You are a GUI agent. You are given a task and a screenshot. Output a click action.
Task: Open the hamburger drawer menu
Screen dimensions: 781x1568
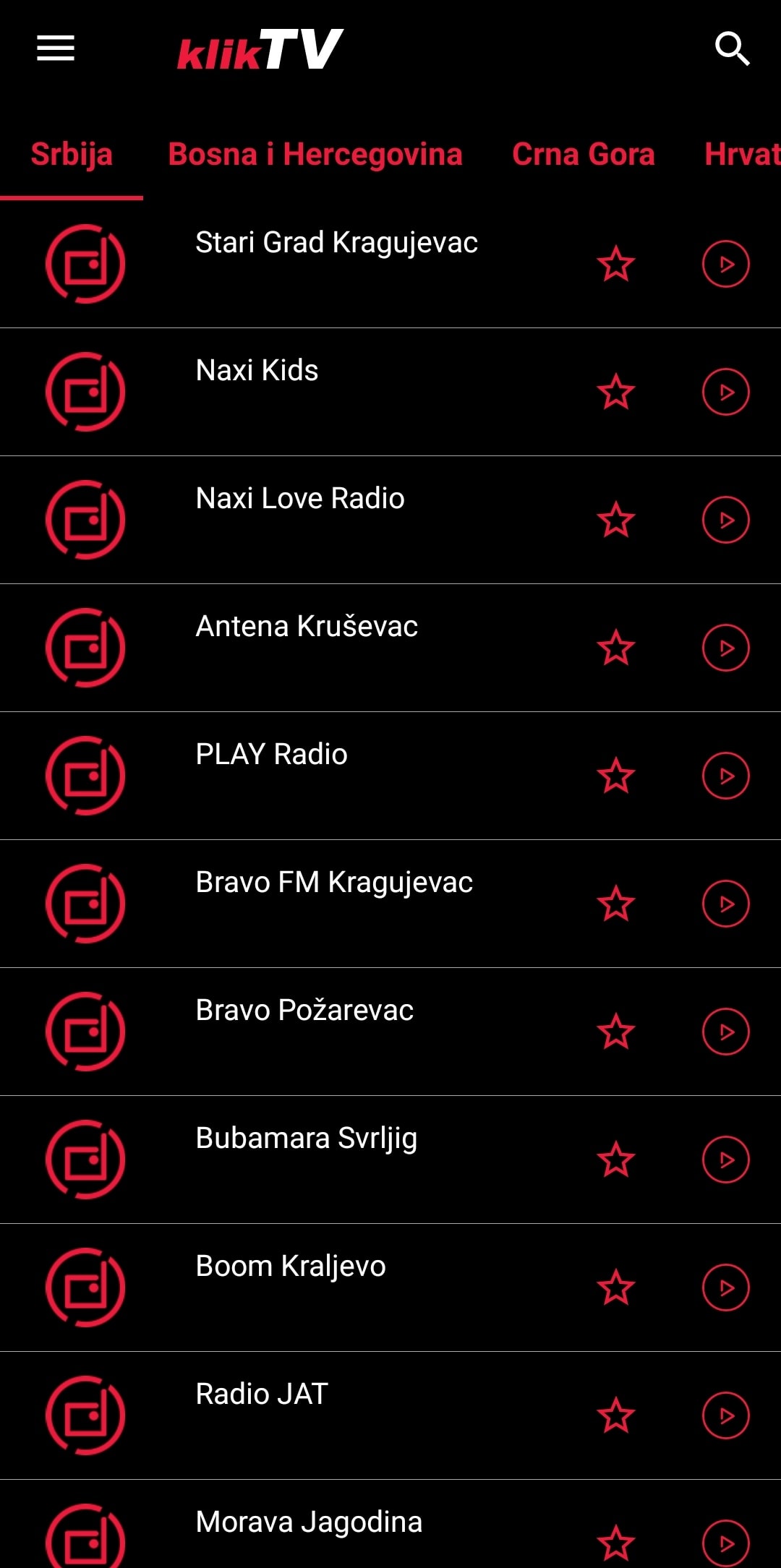(x=56, y=48)
